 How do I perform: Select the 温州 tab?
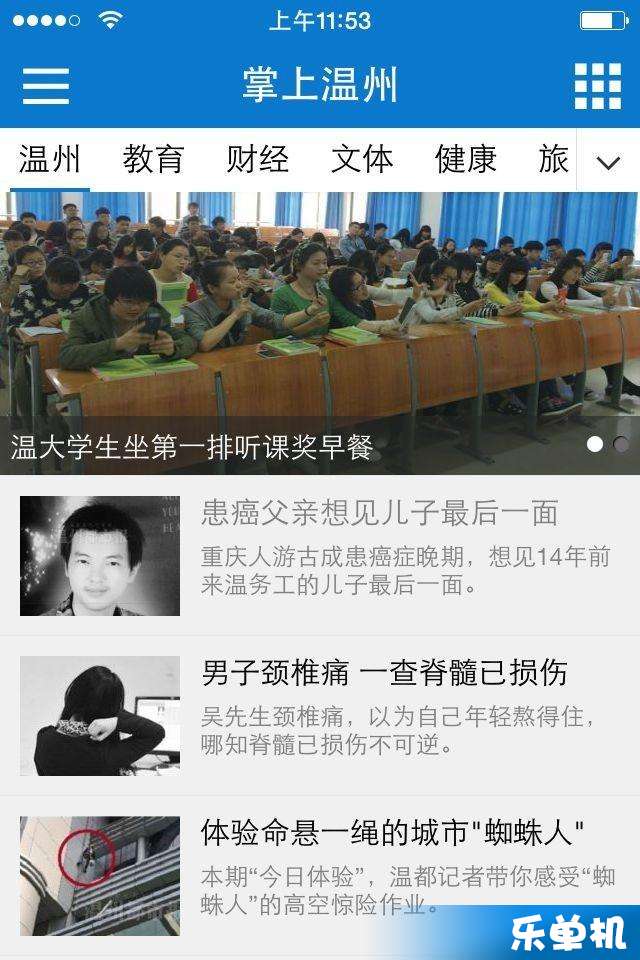tap(49, 159)
